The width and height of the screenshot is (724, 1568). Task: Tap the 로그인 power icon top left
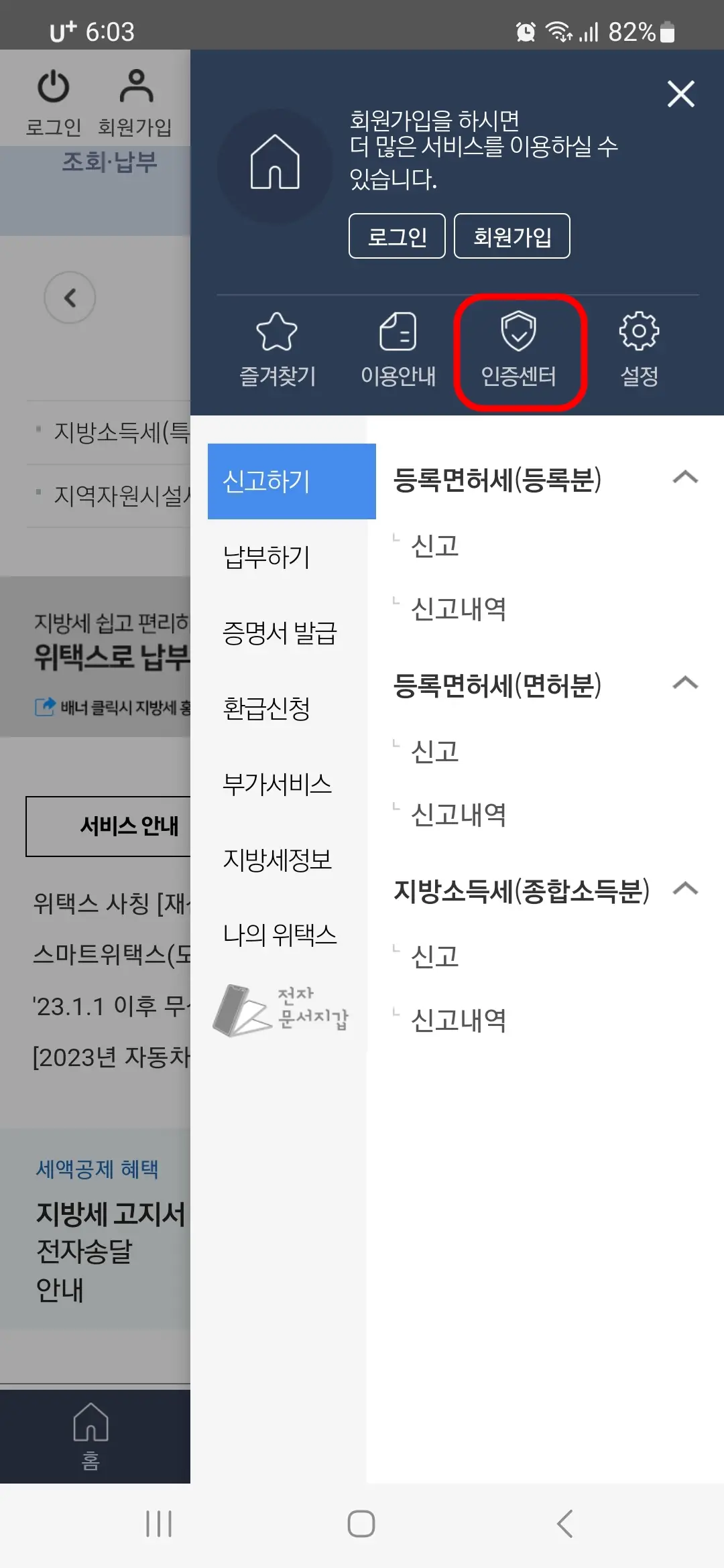[x=55, y=87]
